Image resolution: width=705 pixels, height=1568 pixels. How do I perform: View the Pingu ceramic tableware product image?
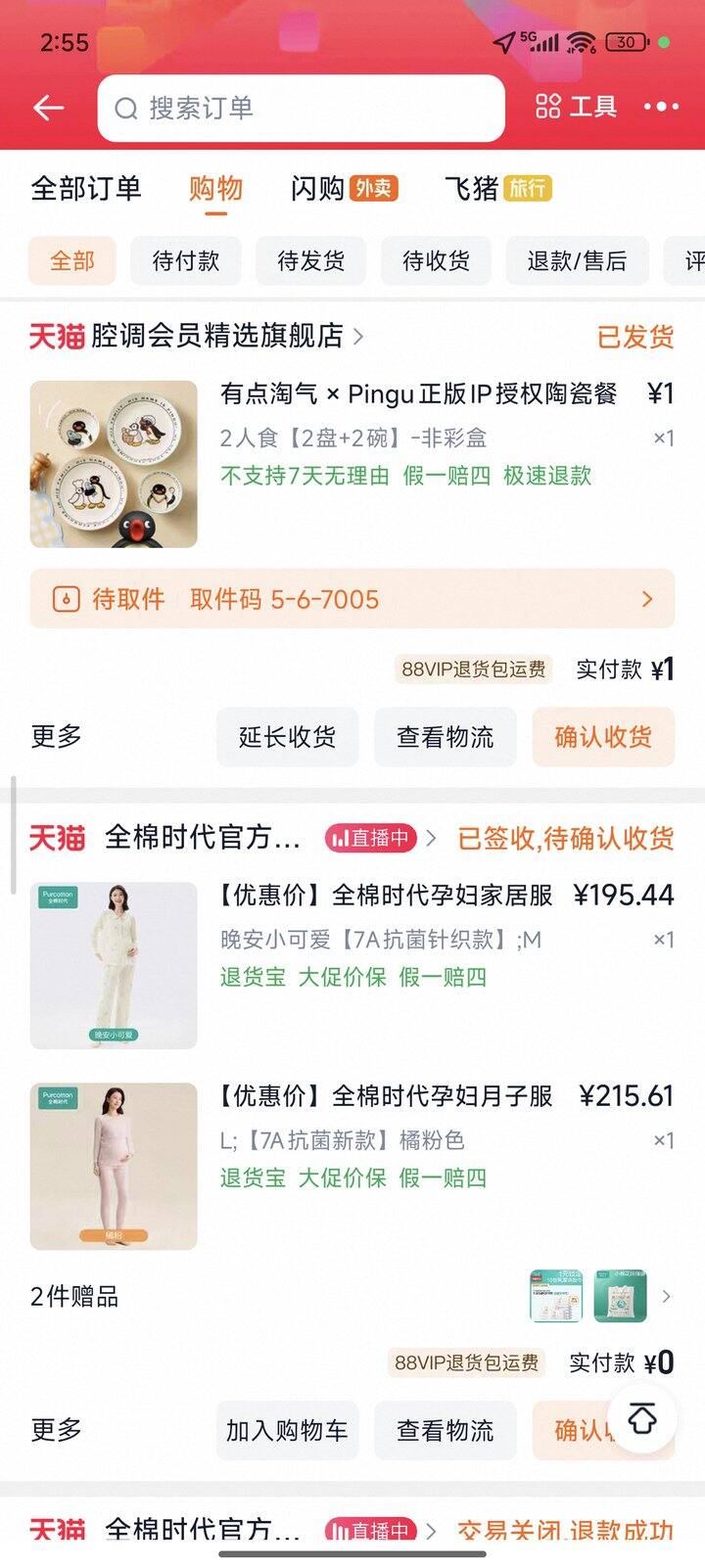pos(114,464)
